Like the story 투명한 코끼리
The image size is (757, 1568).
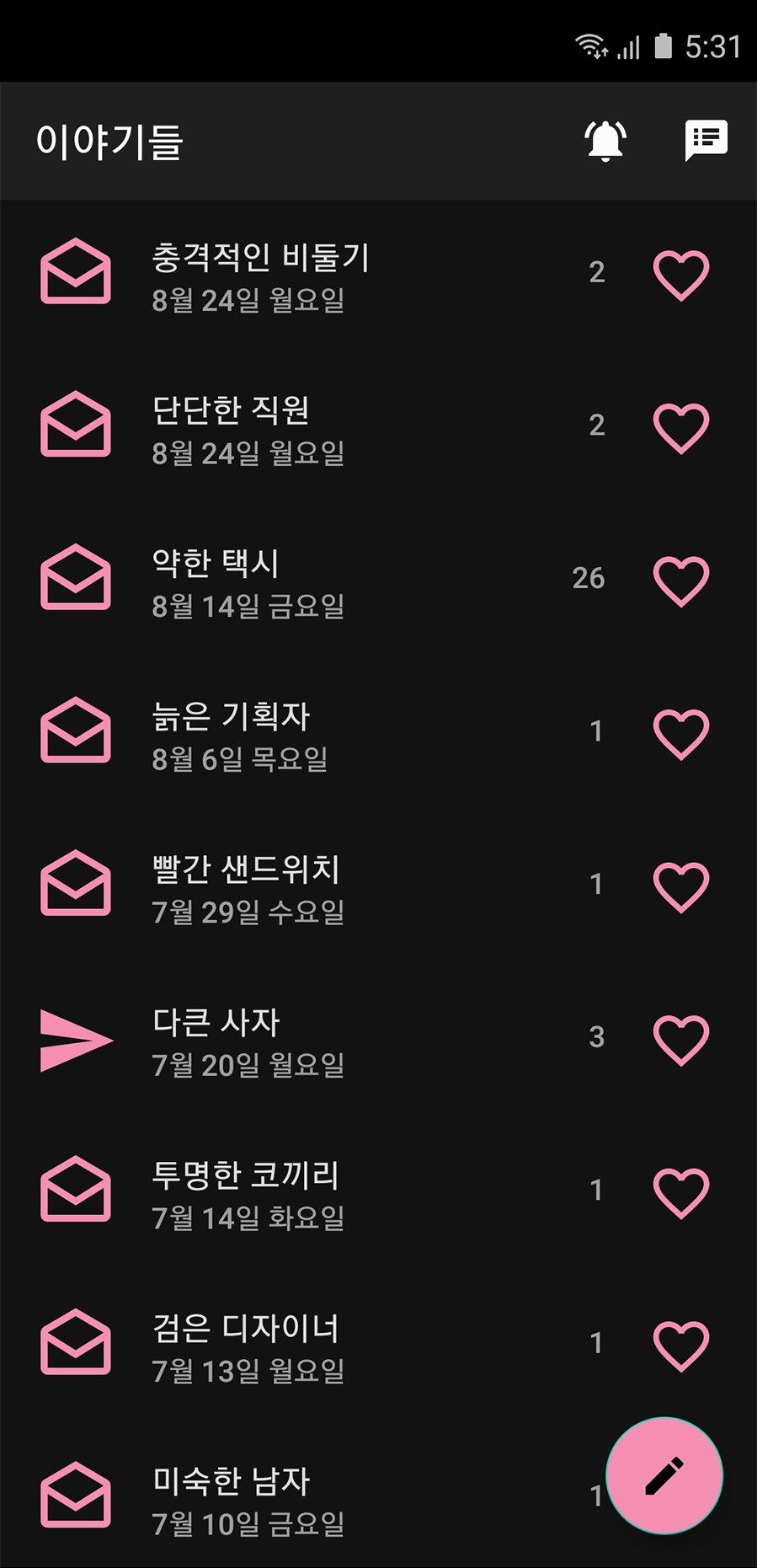(x=681, y=1194)
